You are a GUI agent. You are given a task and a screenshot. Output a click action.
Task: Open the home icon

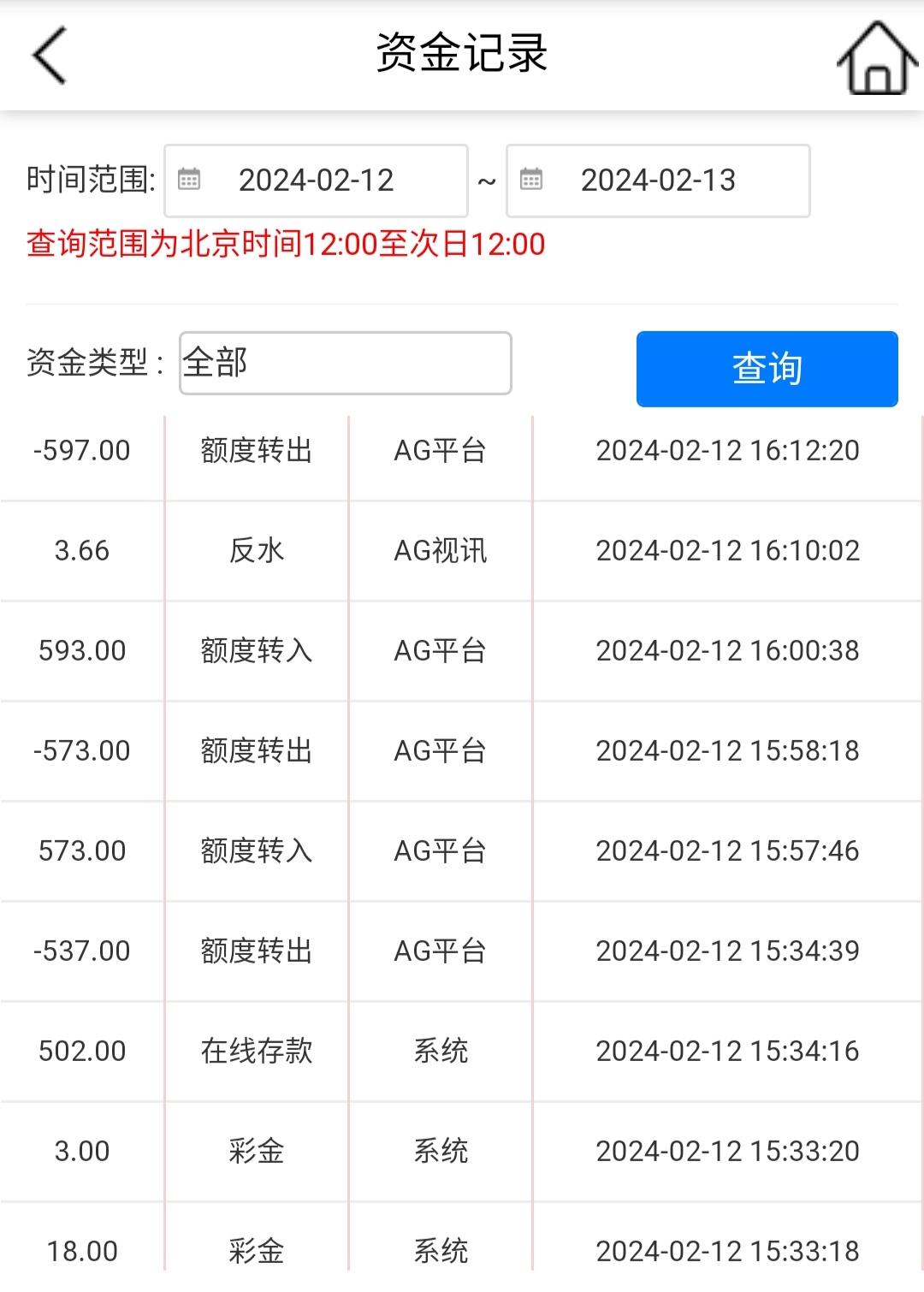click(x=877, y=58)
